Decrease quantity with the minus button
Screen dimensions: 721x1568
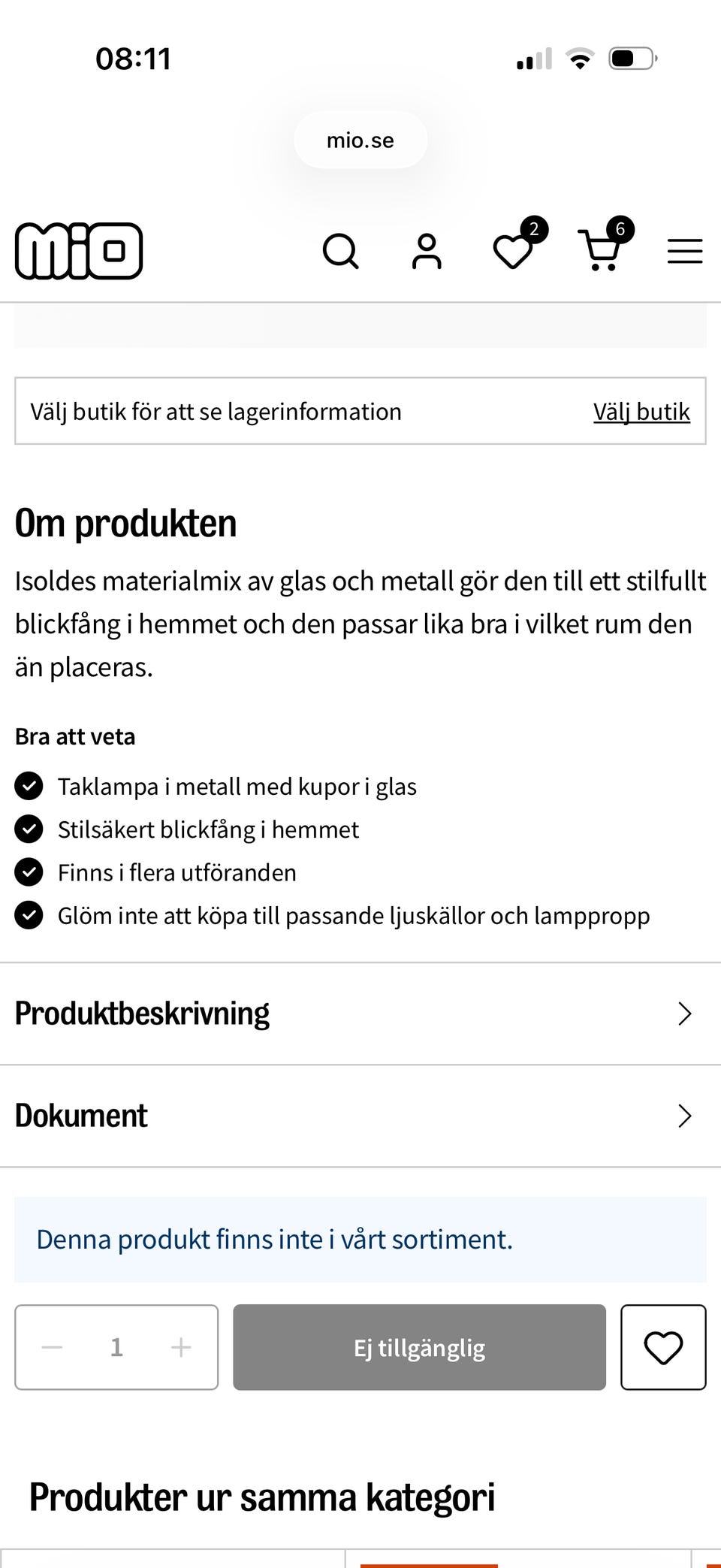pyautogui.click(x=52, y=1347)
